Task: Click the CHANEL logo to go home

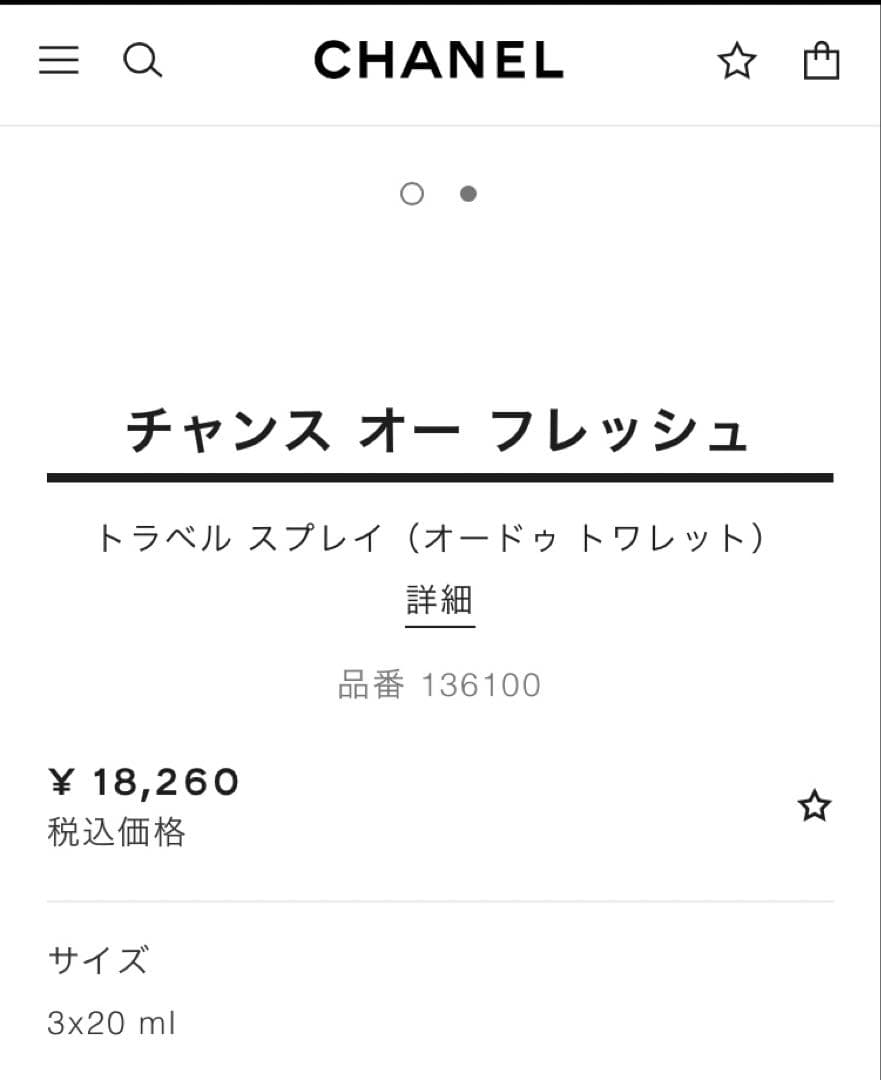Action: (x=439, y=61)
